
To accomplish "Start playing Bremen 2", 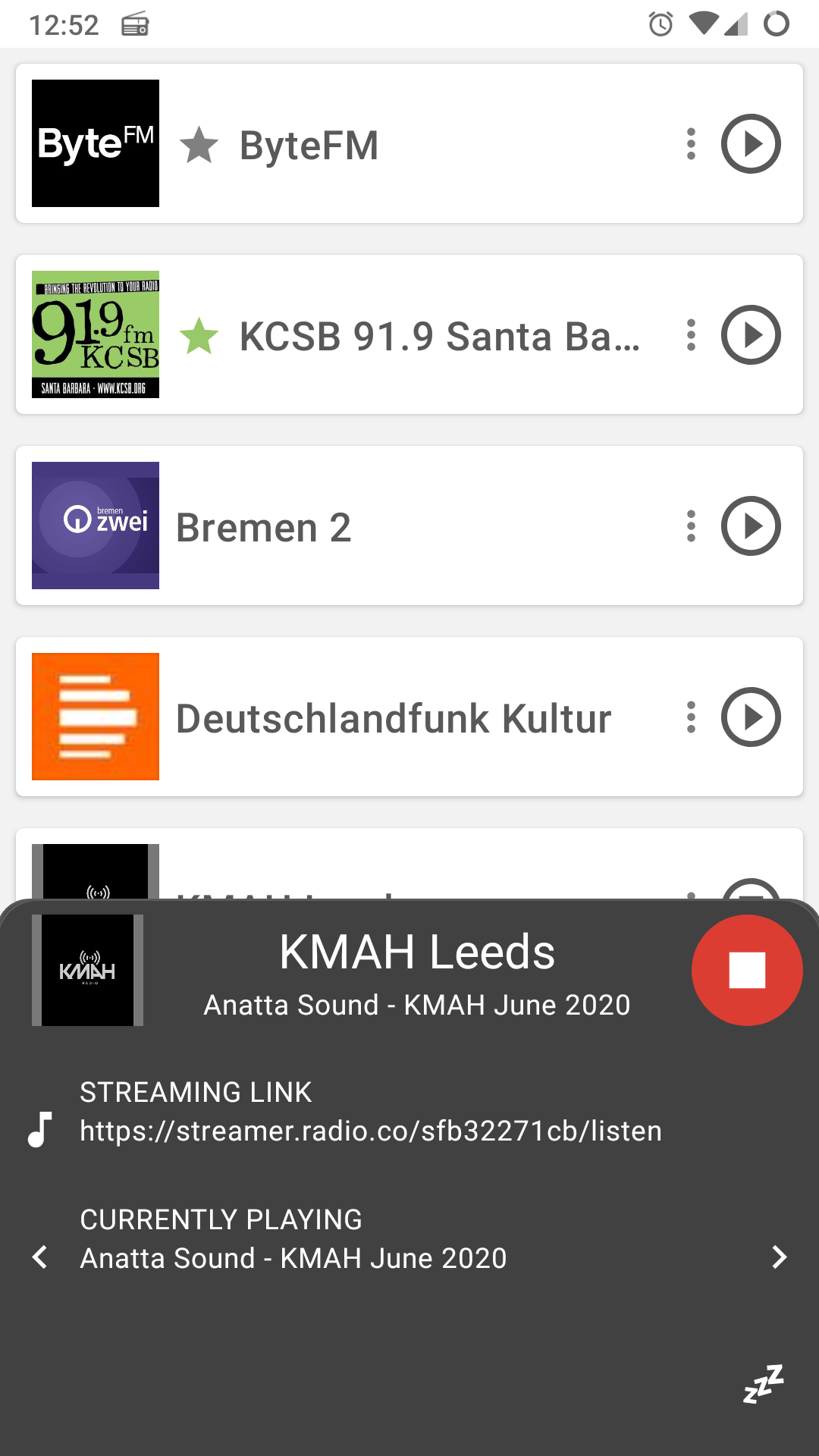I will point(750,526).
